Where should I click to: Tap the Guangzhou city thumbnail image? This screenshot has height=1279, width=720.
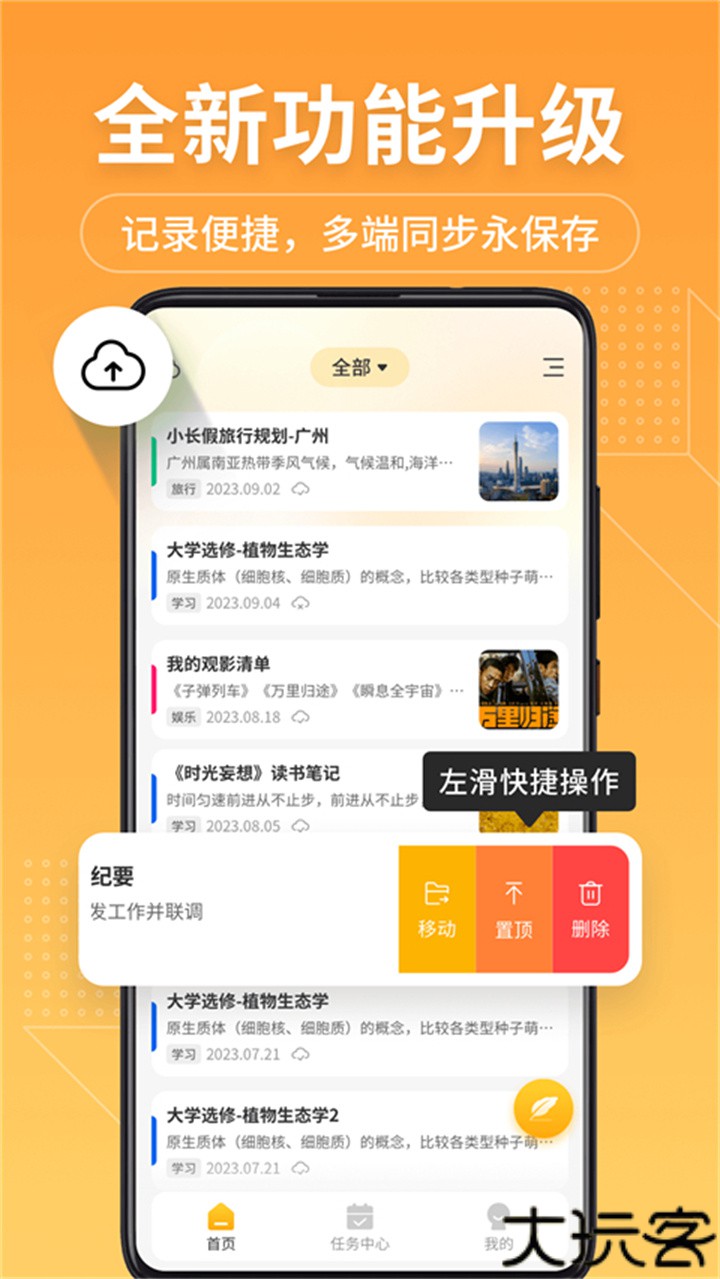519,463
